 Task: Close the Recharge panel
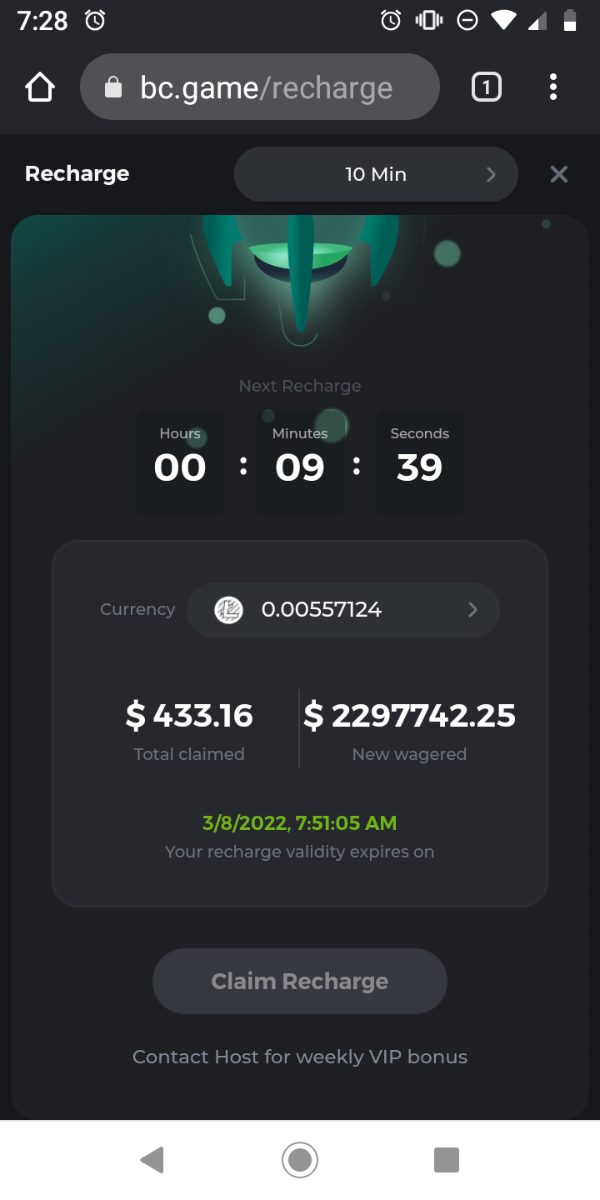[559, 174]
